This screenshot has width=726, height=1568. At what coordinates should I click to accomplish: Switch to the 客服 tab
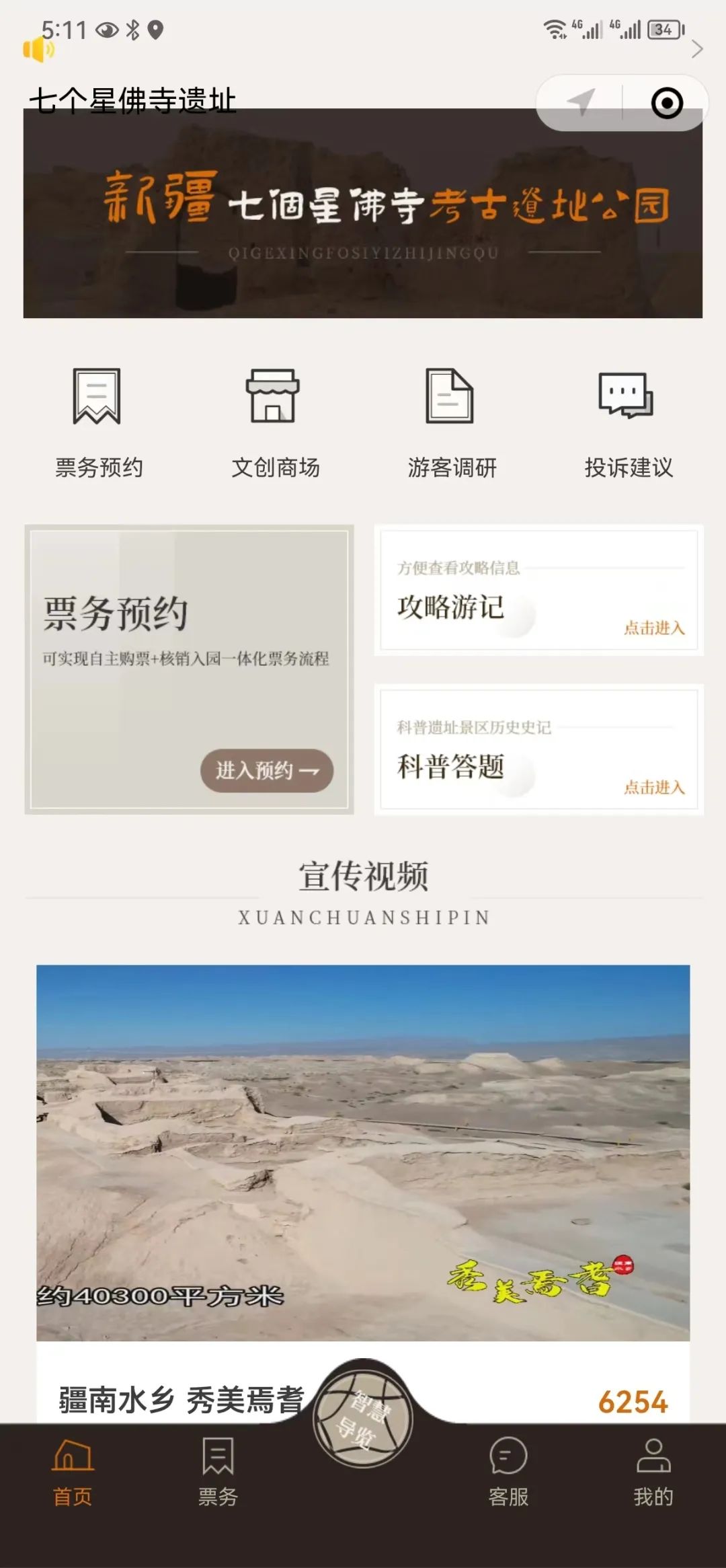[x=508, y=1473]
